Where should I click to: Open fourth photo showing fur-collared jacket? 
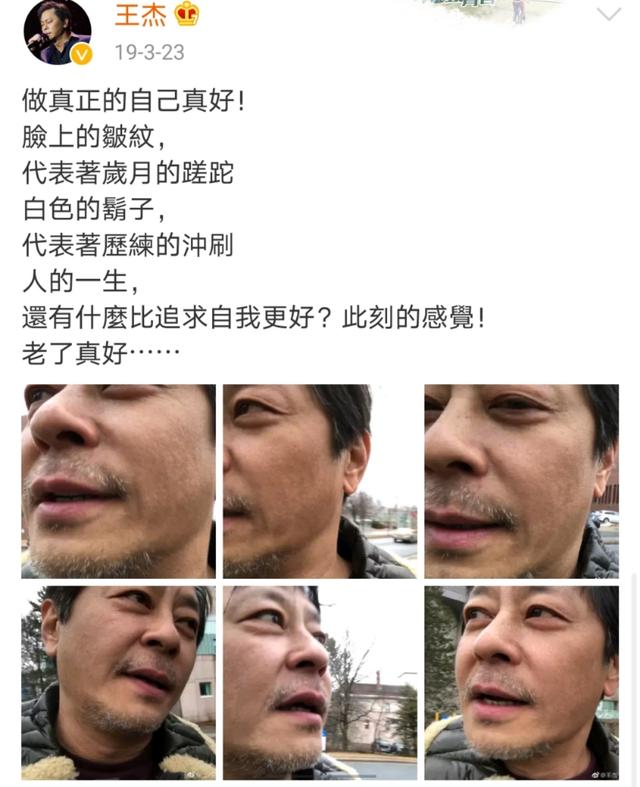point(118,683)
